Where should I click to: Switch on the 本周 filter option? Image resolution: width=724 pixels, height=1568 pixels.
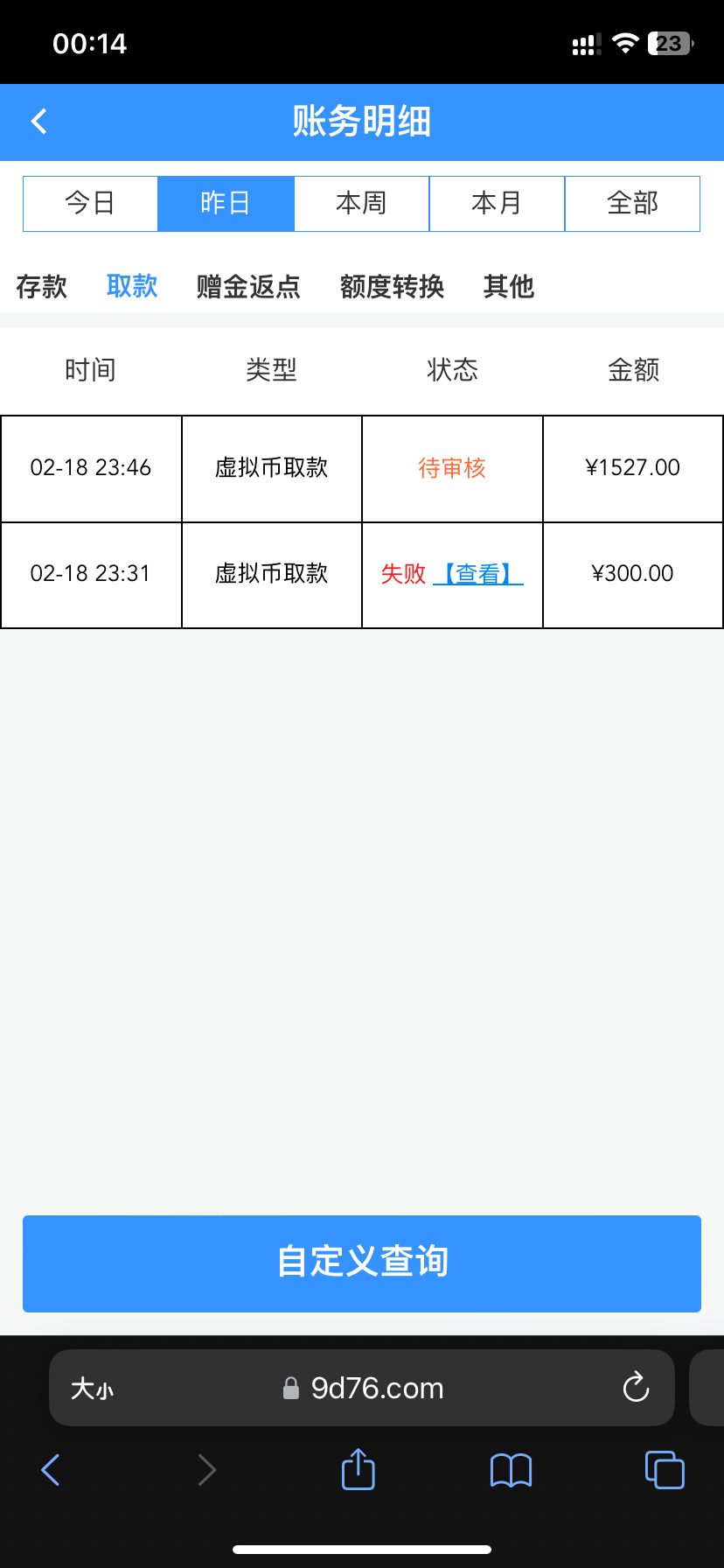click(361, 203)
